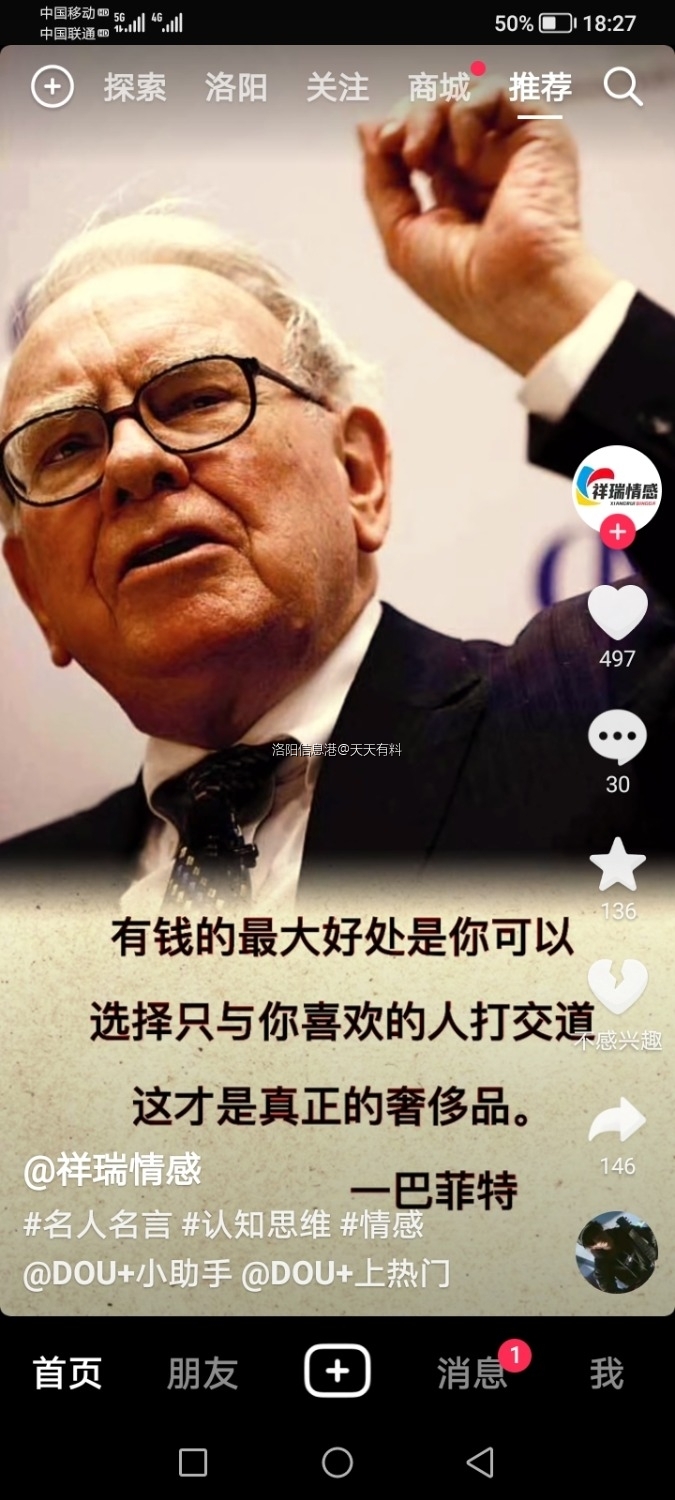Go to the 朋友 tab
The width and height of the screenshot is (675, 1500).
click(x=202, y=1373)
